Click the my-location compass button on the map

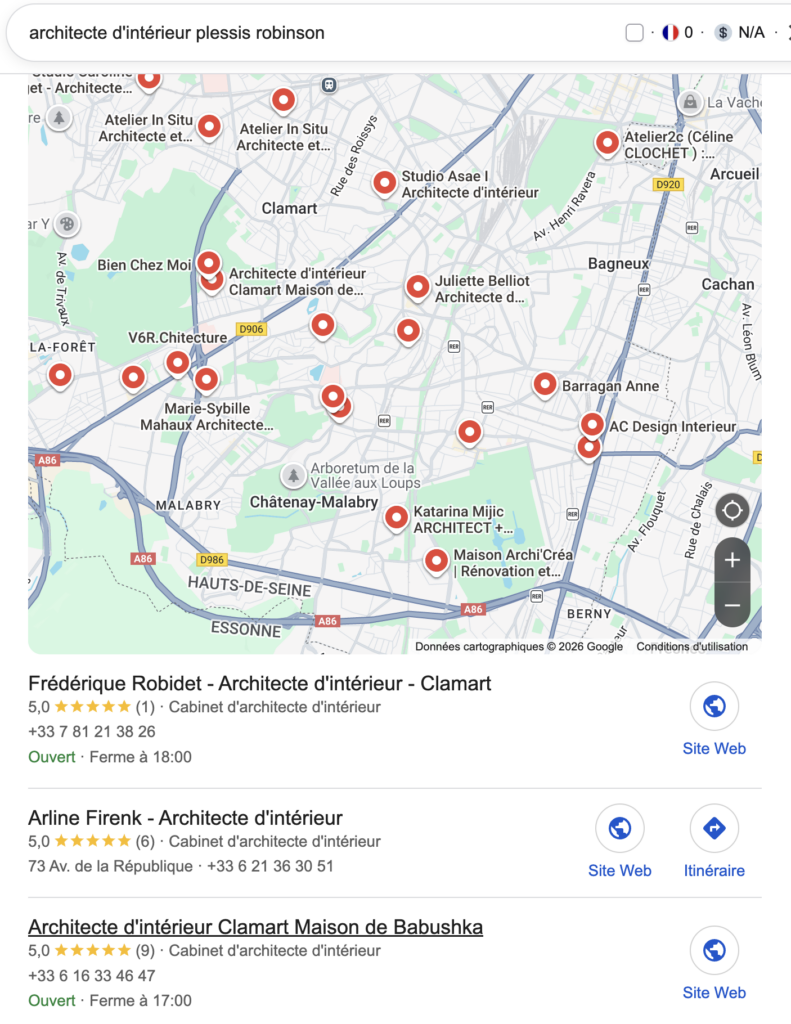pos(731,510)
